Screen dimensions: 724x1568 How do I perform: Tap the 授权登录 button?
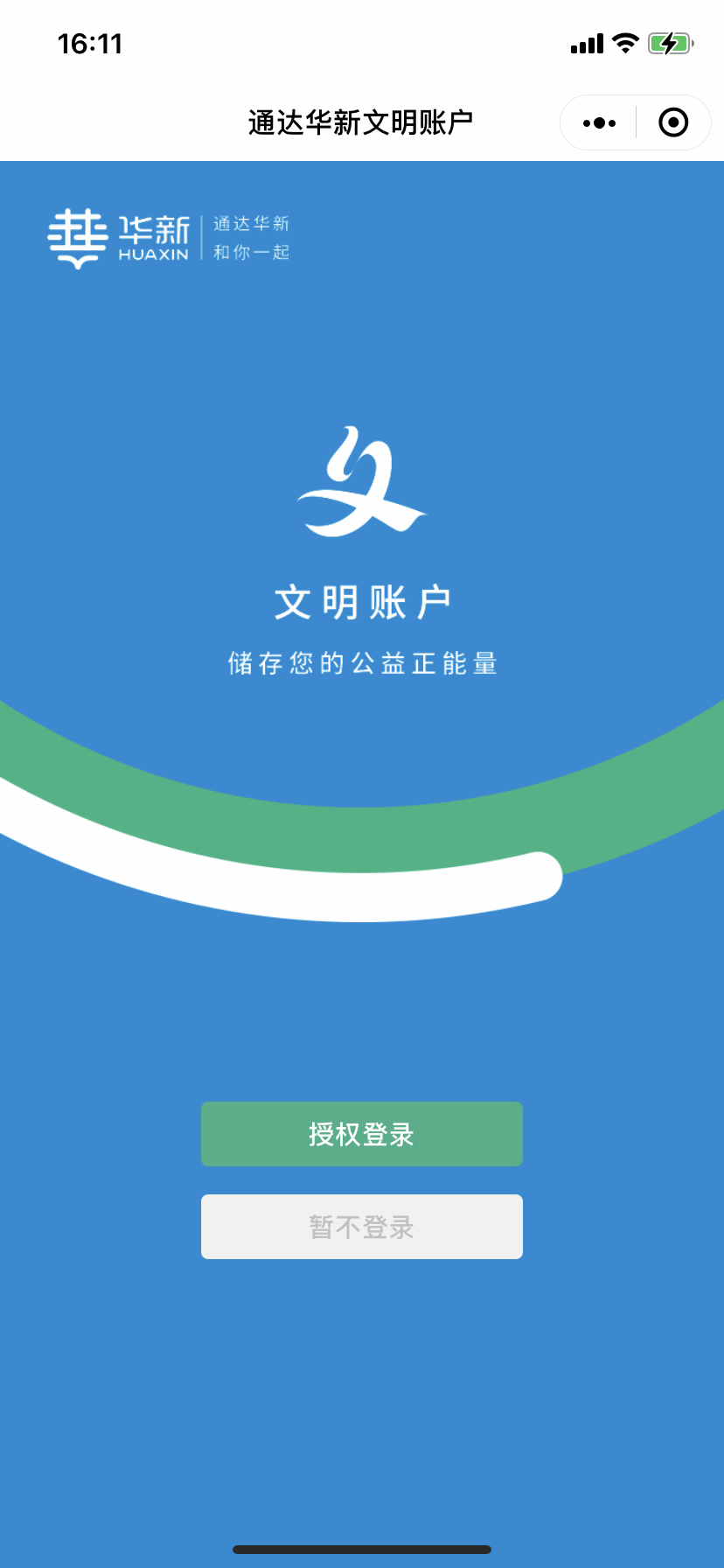point(361,1134)
